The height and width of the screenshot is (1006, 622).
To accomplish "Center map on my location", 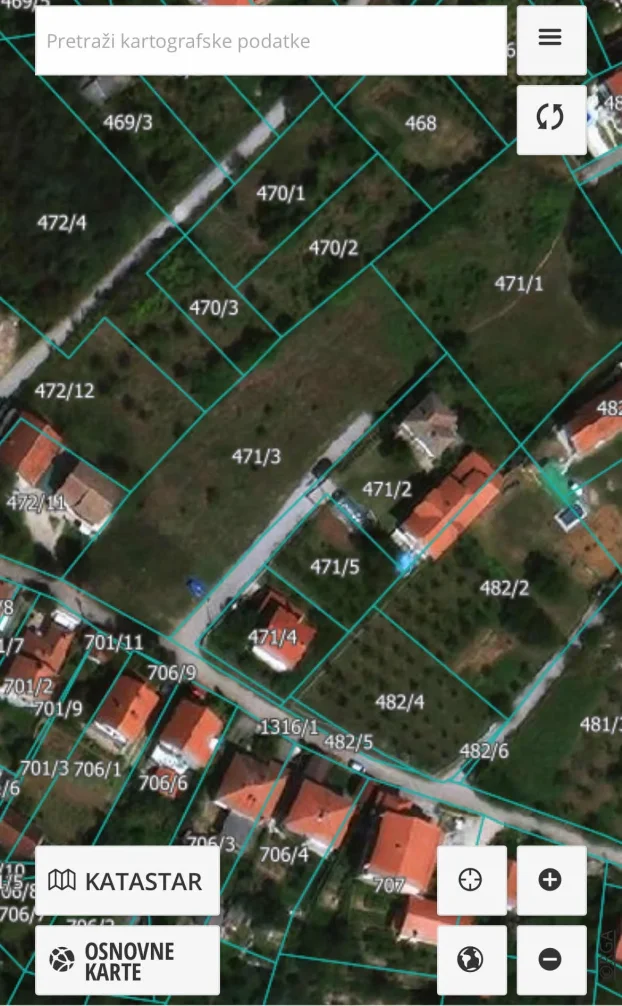I will pos(471,880).
